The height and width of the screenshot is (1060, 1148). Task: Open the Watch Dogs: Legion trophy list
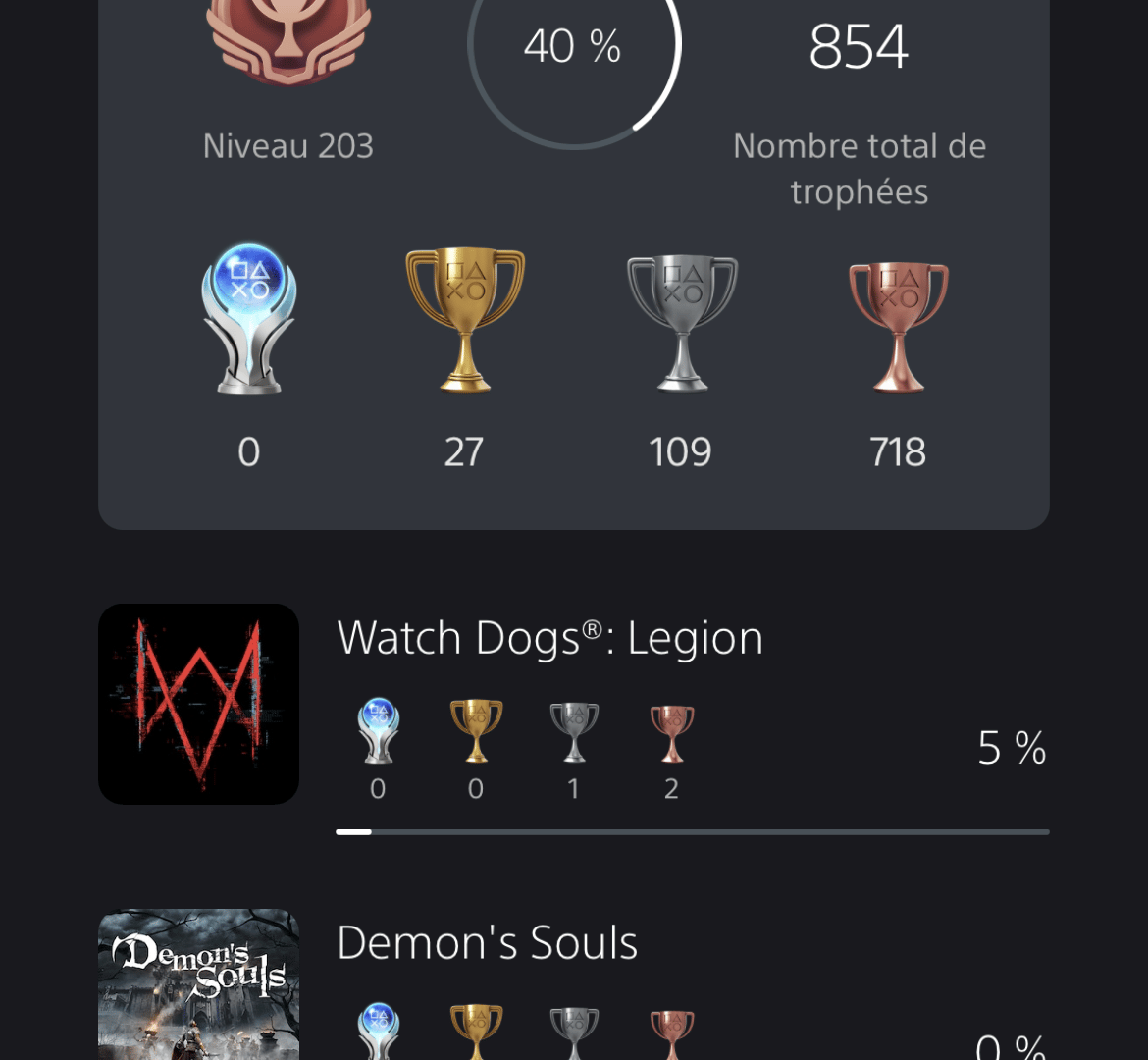point(549,638)
